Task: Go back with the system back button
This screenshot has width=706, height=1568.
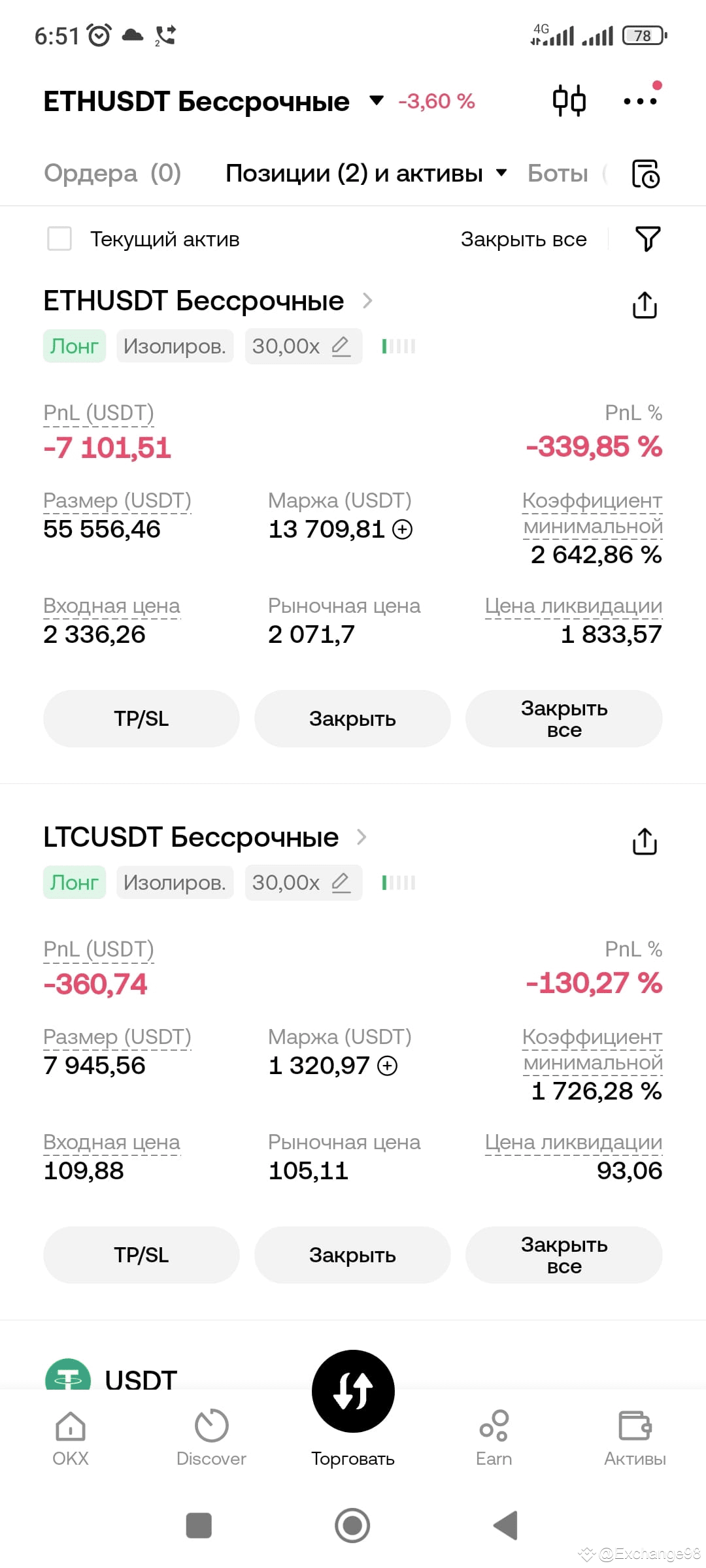Action: 505,1526
